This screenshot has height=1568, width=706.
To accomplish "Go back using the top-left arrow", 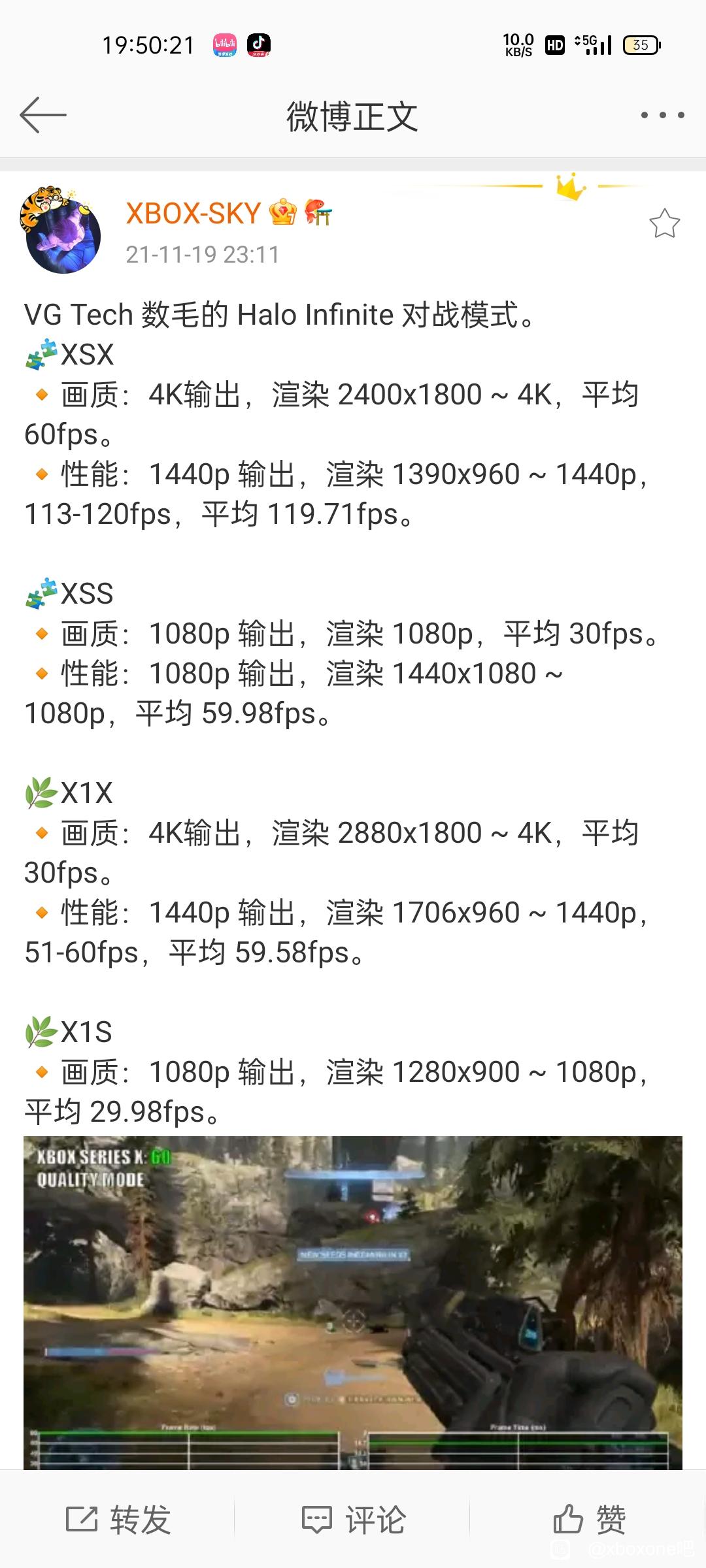I will click(x=43, y=115).
